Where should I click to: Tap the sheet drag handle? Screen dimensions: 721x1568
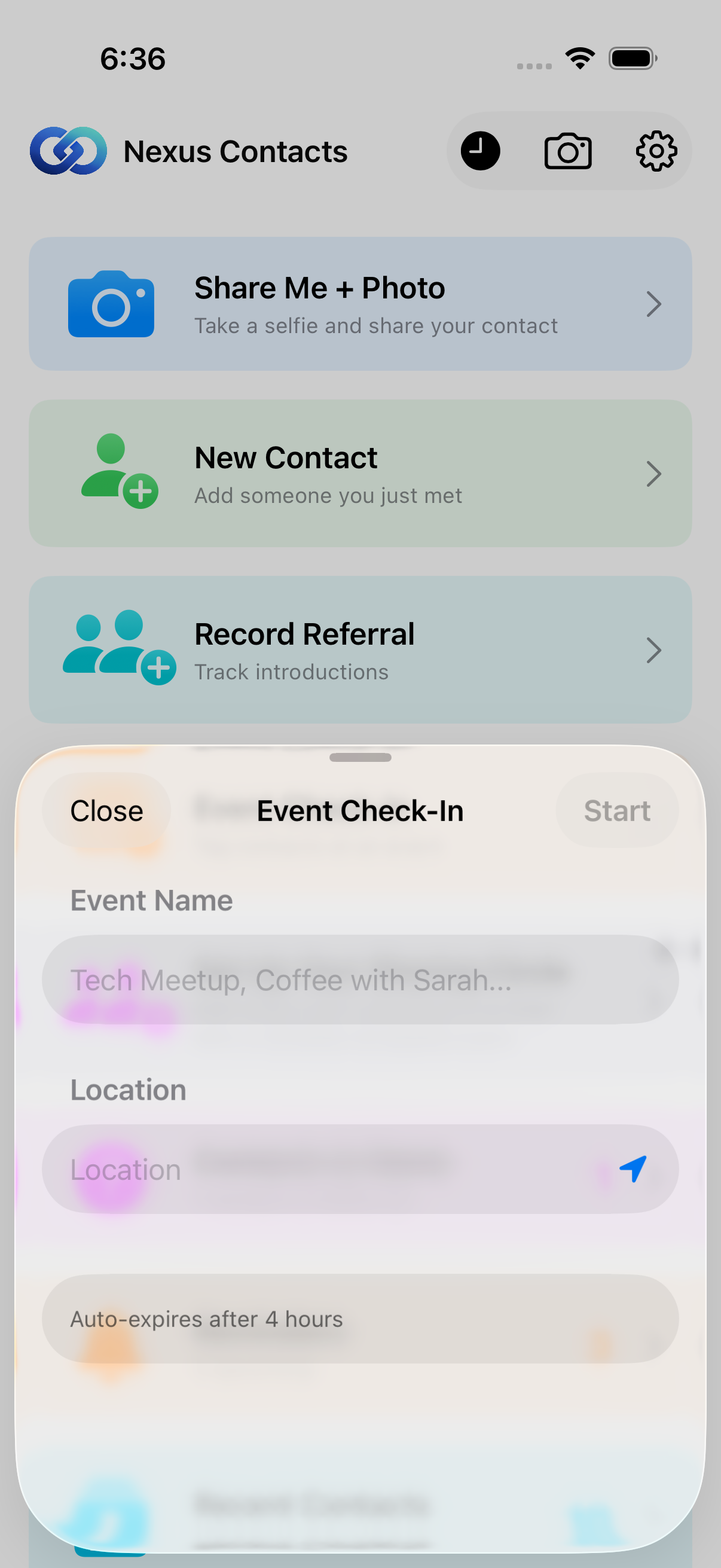[x=360, y=758]
